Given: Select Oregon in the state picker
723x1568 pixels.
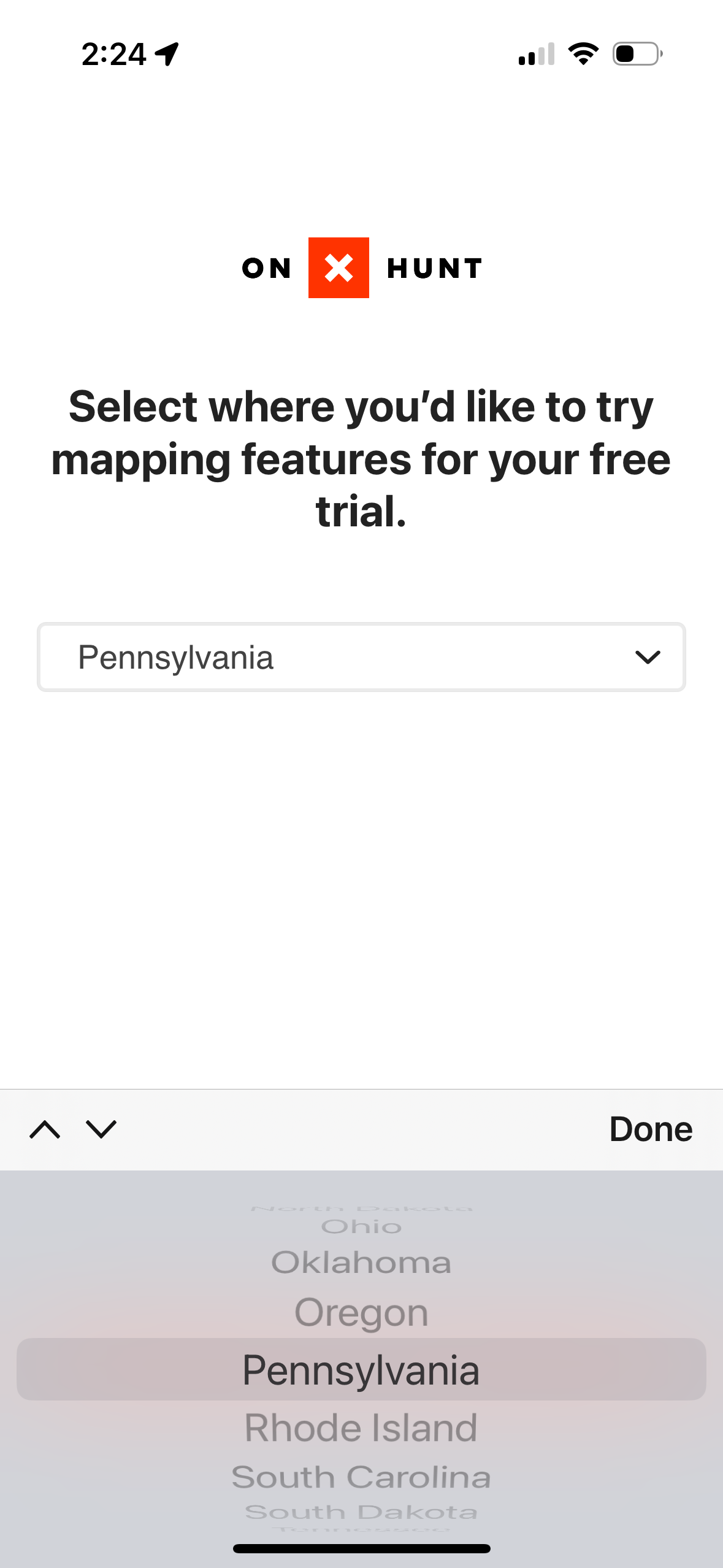Looking at the screenshot, I should 361,1313.
